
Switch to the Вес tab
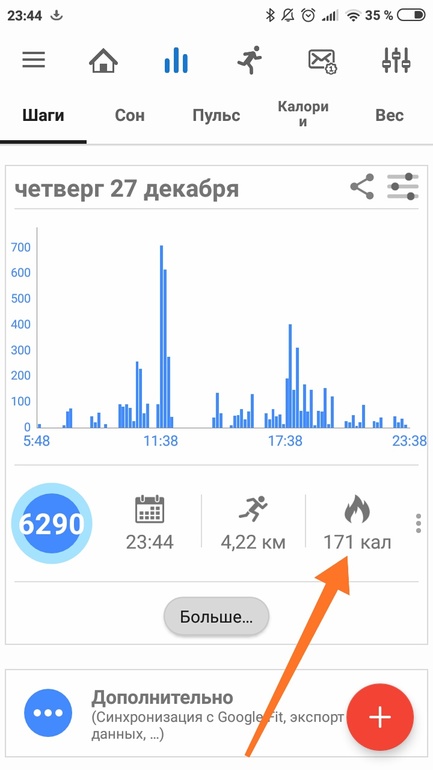(389, 115)
